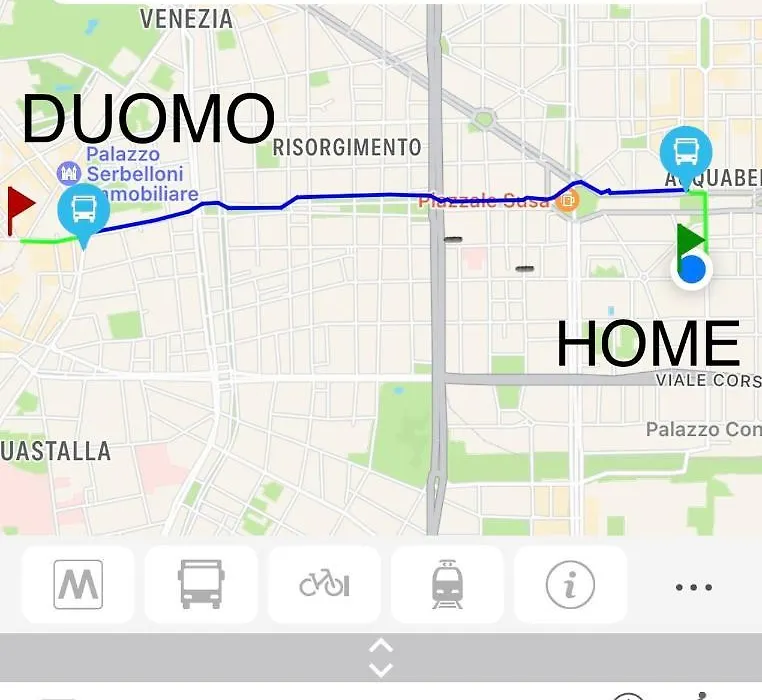Choose the bus transport option

[201, 584]
